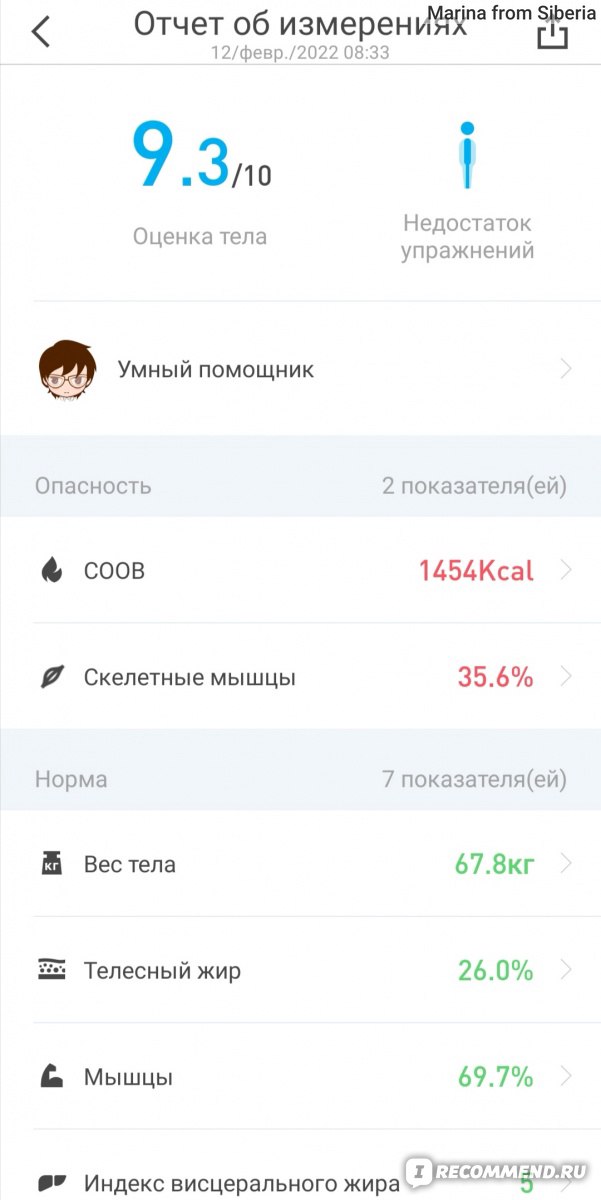Share the measurement report

click(x=552, y=32)
